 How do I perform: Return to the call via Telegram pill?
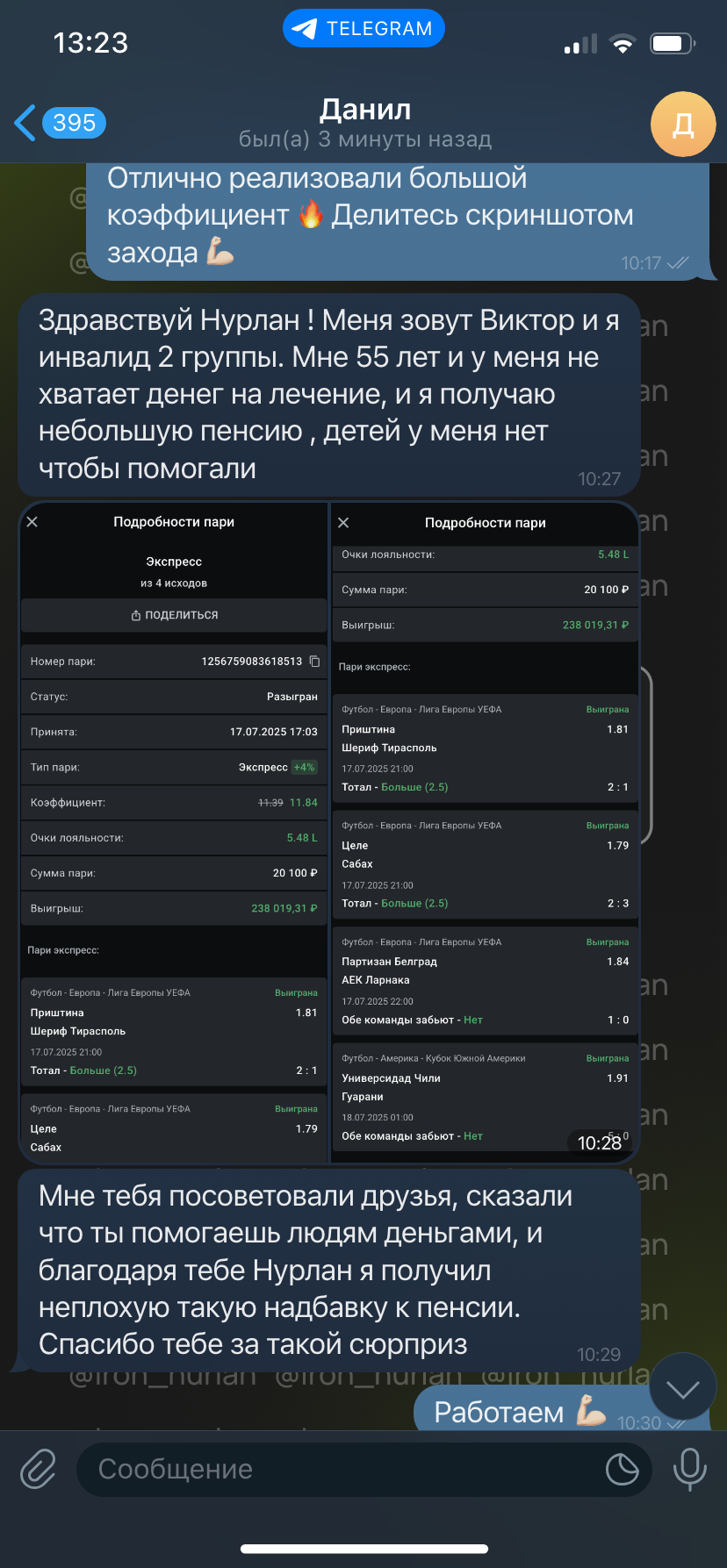click(x=363, y=29)
